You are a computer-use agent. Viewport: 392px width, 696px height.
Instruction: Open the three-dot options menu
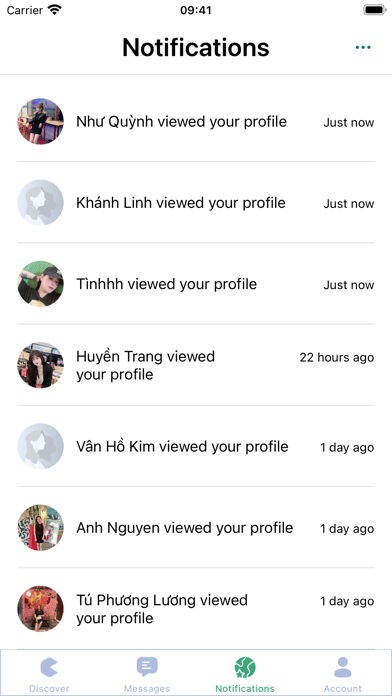coord(363,47)
